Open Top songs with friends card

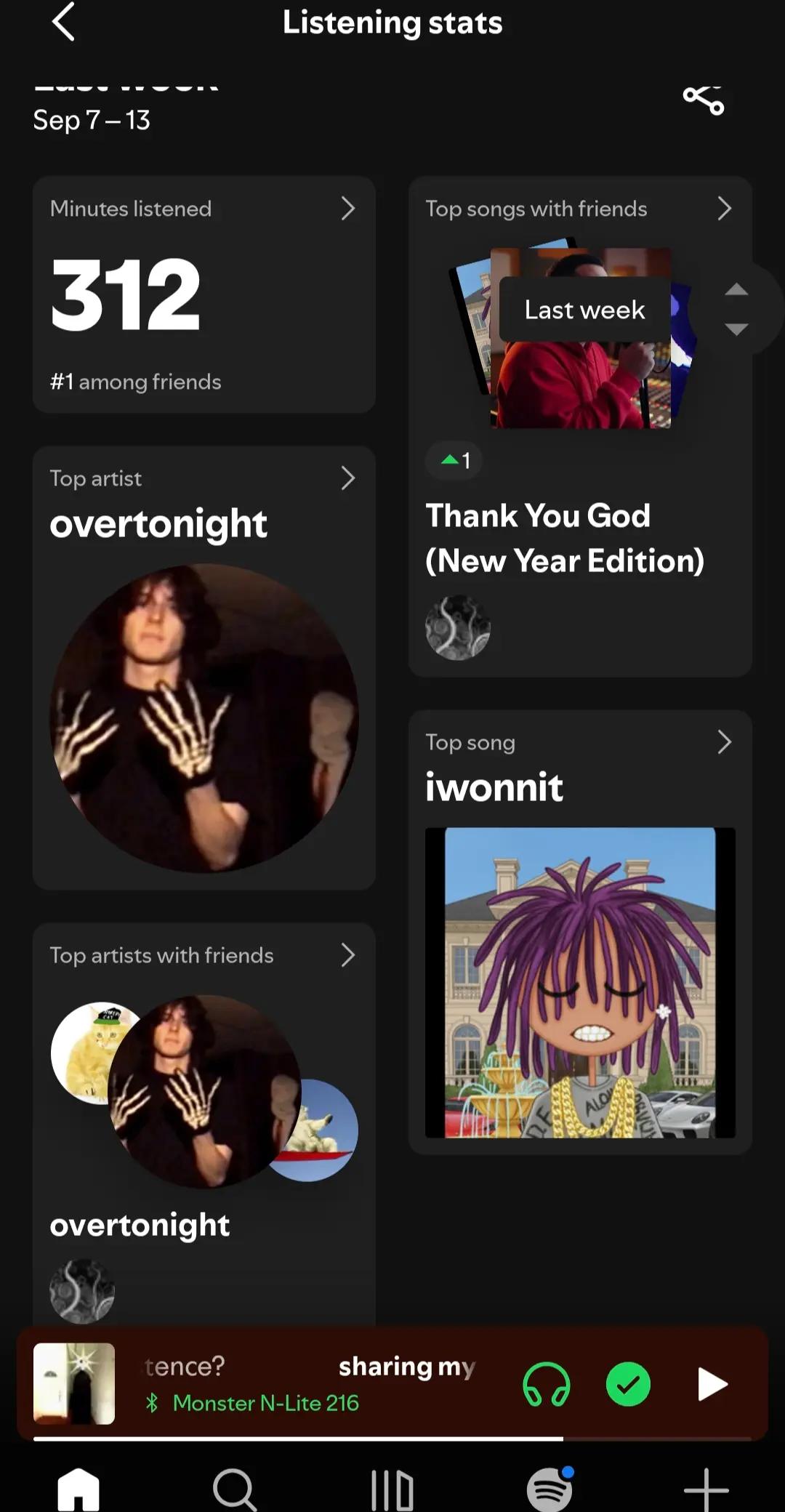click(x=580, y=427)
